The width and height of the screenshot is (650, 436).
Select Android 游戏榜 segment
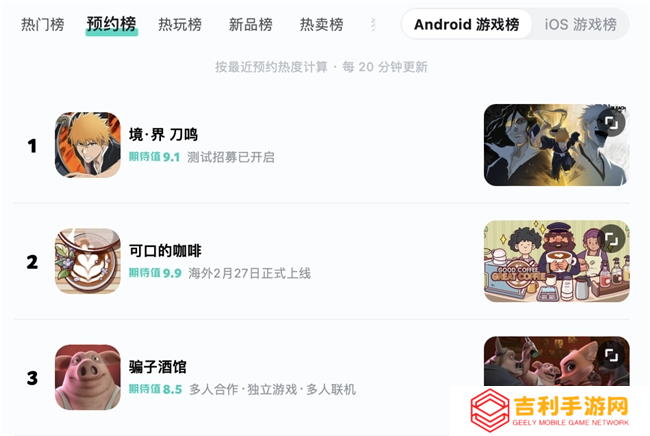466,24
